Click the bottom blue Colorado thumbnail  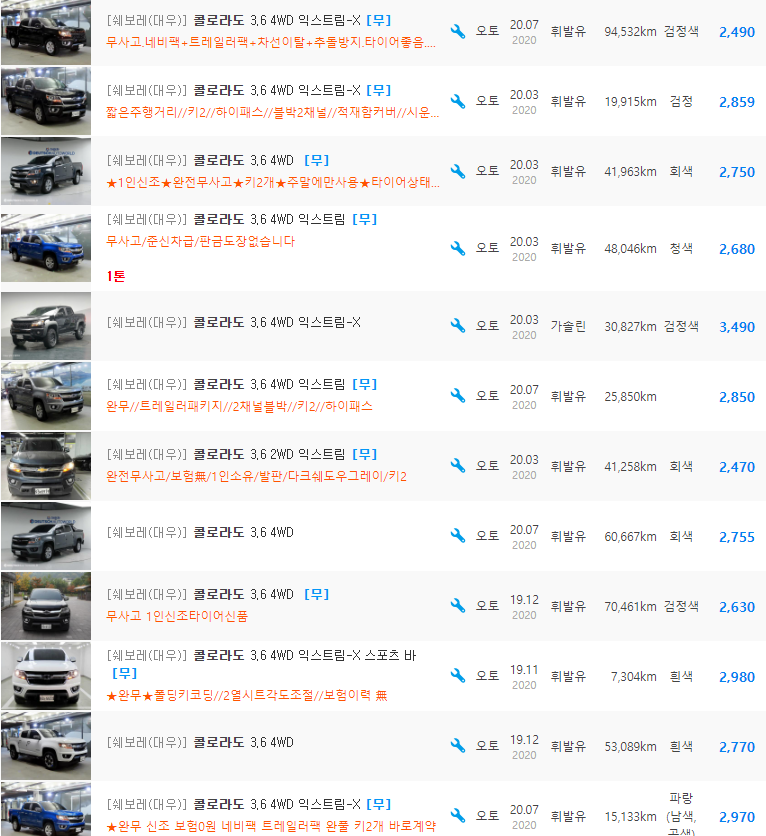(46, 812)
